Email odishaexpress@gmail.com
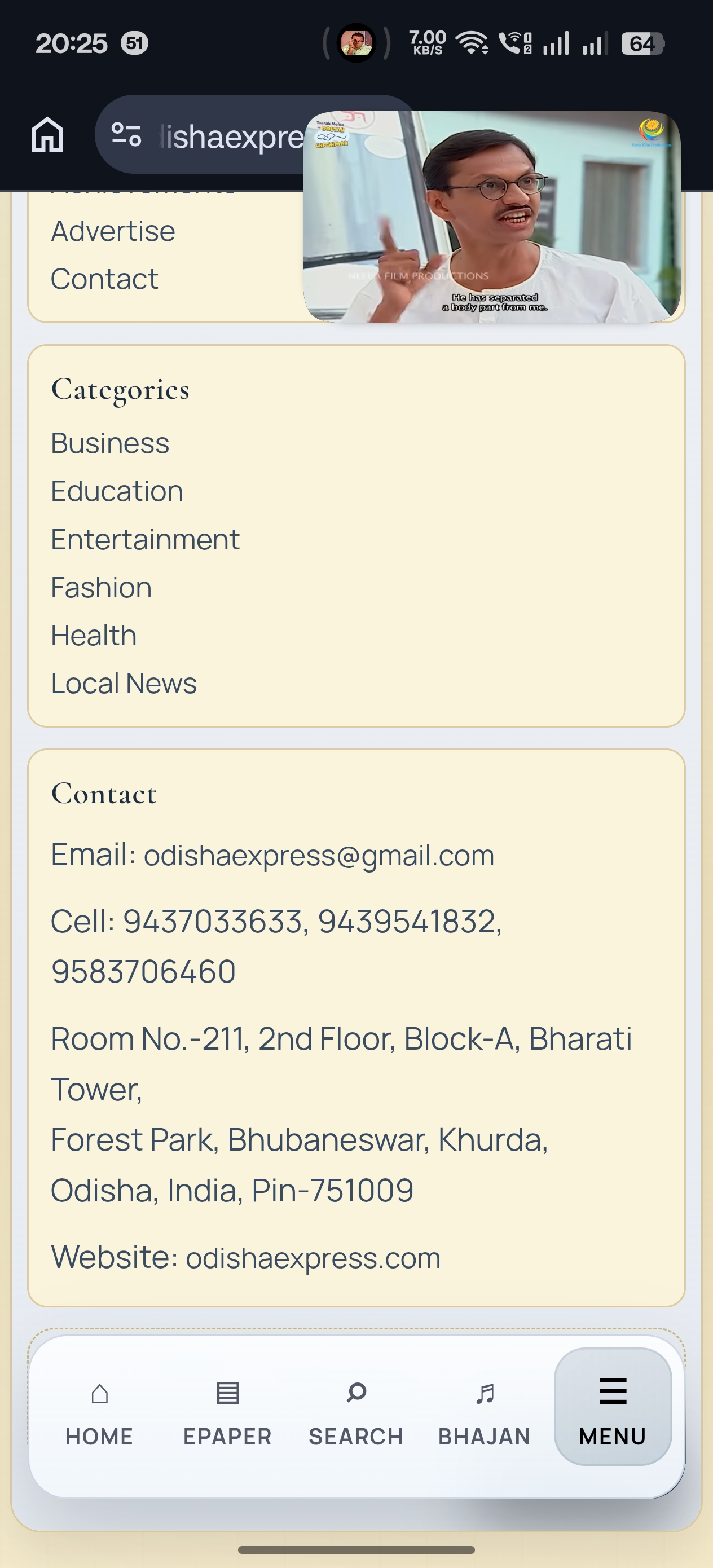This screenshot has width=713, height=1568. [319, 855]
